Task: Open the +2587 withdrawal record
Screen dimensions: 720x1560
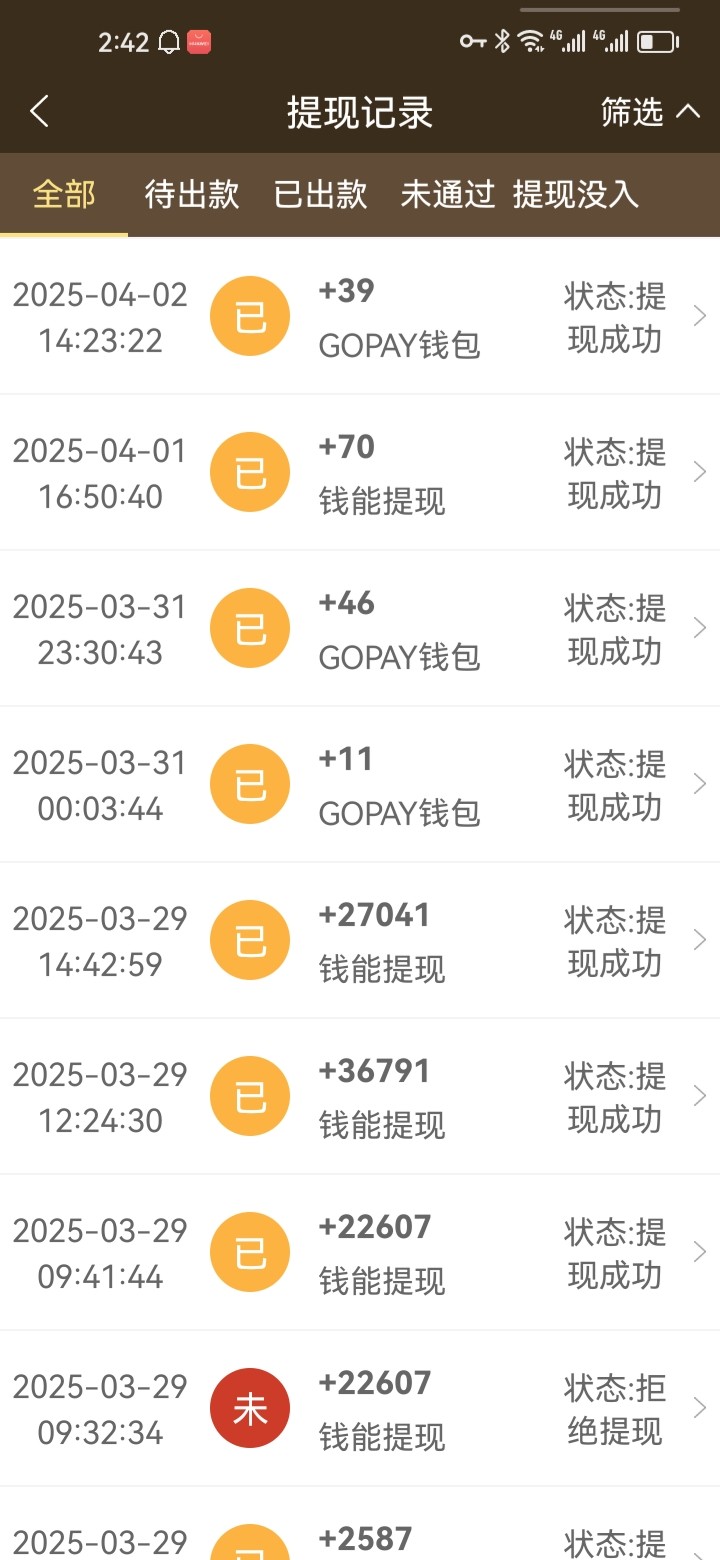Action: (360, 1538)
